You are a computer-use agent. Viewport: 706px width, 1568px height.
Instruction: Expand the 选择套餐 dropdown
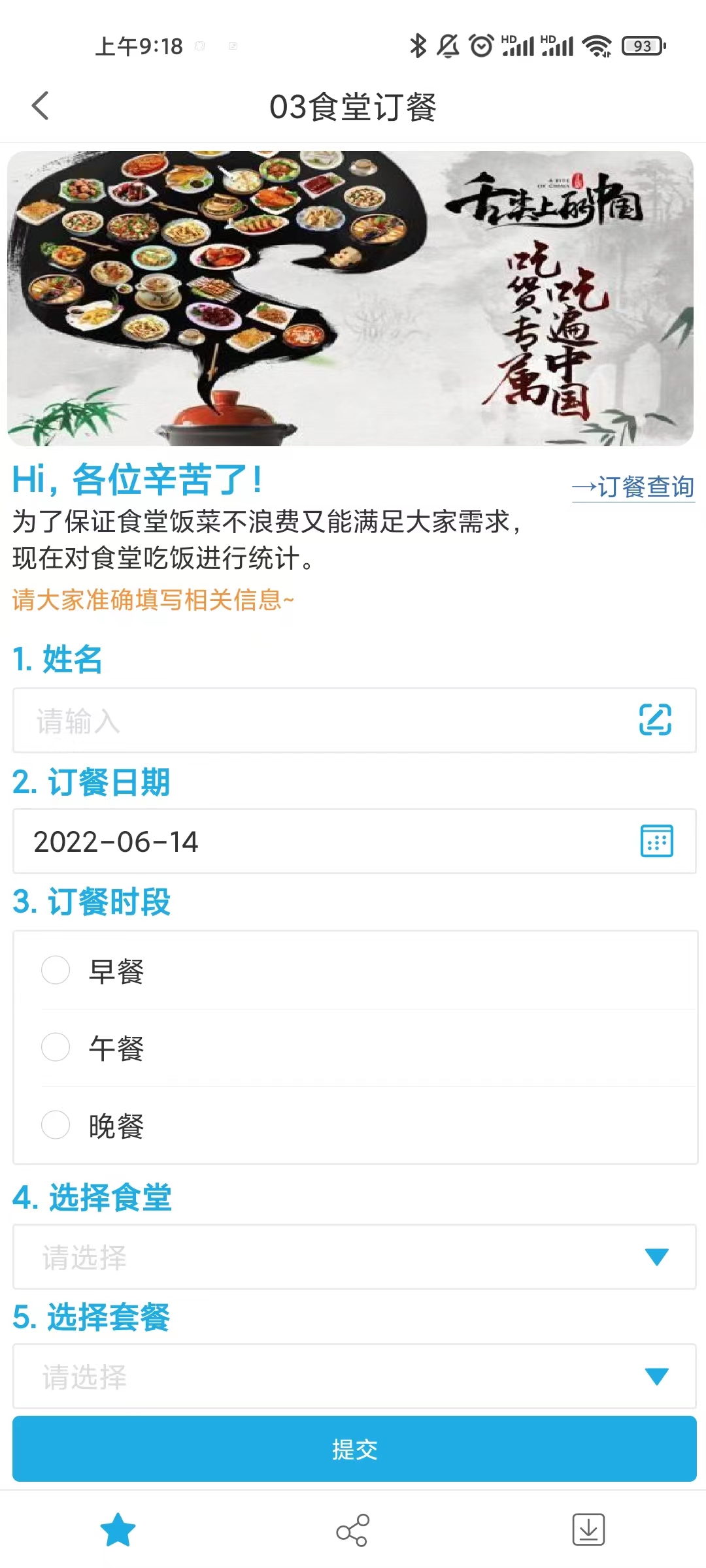point(354,1376)
